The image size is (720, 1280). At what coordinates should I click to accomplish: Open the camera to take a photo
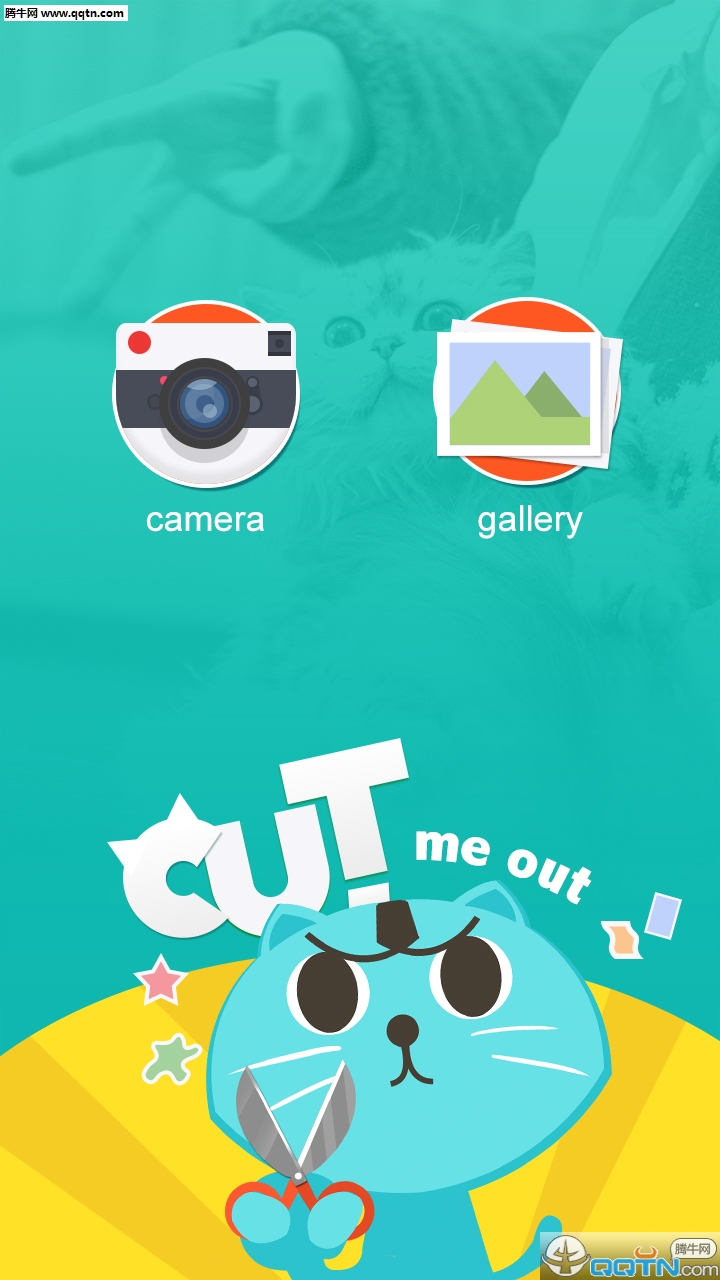pos(205,396)
